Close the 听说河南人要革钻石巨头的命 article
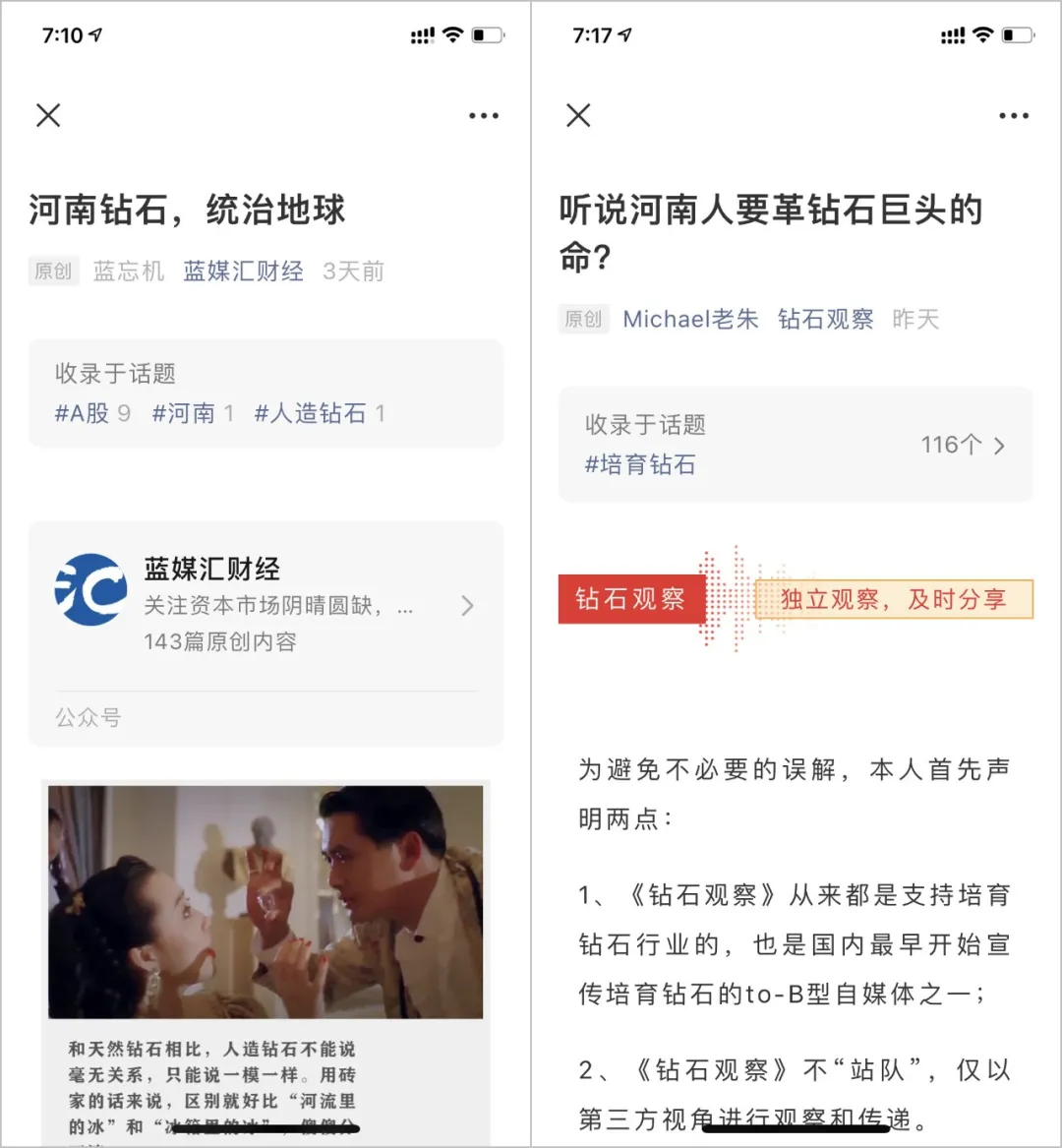1062x1148 pixels. (579, 115)
